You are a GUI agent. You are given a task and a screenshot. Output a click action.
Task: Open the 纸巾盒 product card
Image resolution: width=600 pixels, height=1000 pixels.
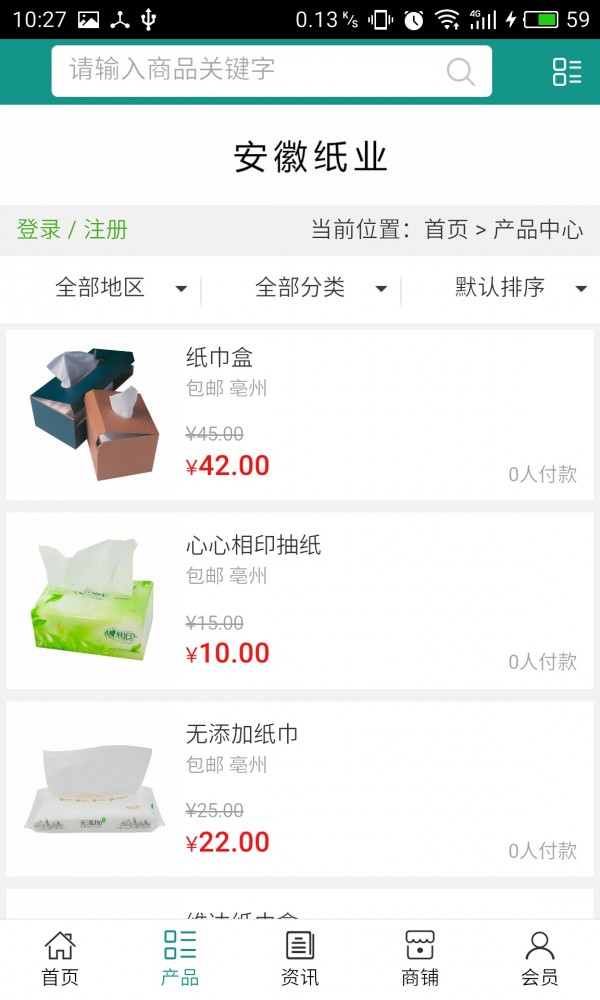click(x=300, y=415)
